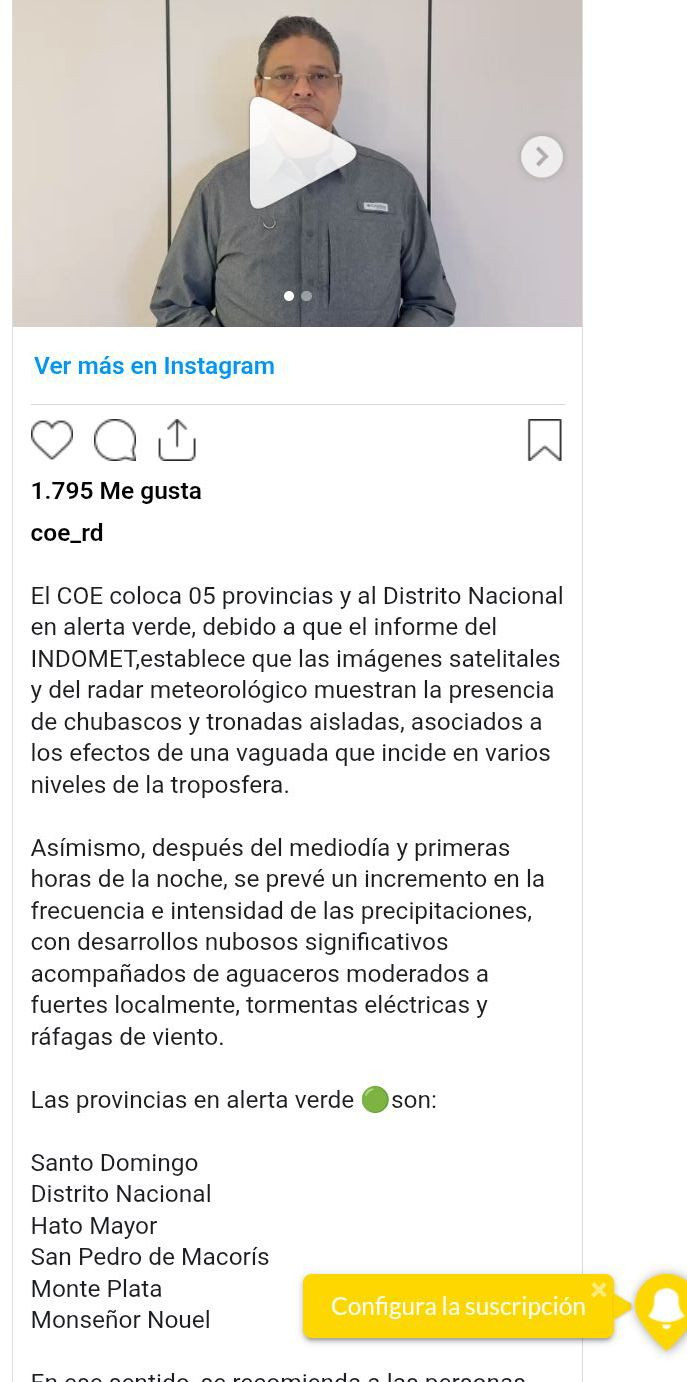687x1382 pixels.
Task: Open comments on the post
Action: (115, 440)
